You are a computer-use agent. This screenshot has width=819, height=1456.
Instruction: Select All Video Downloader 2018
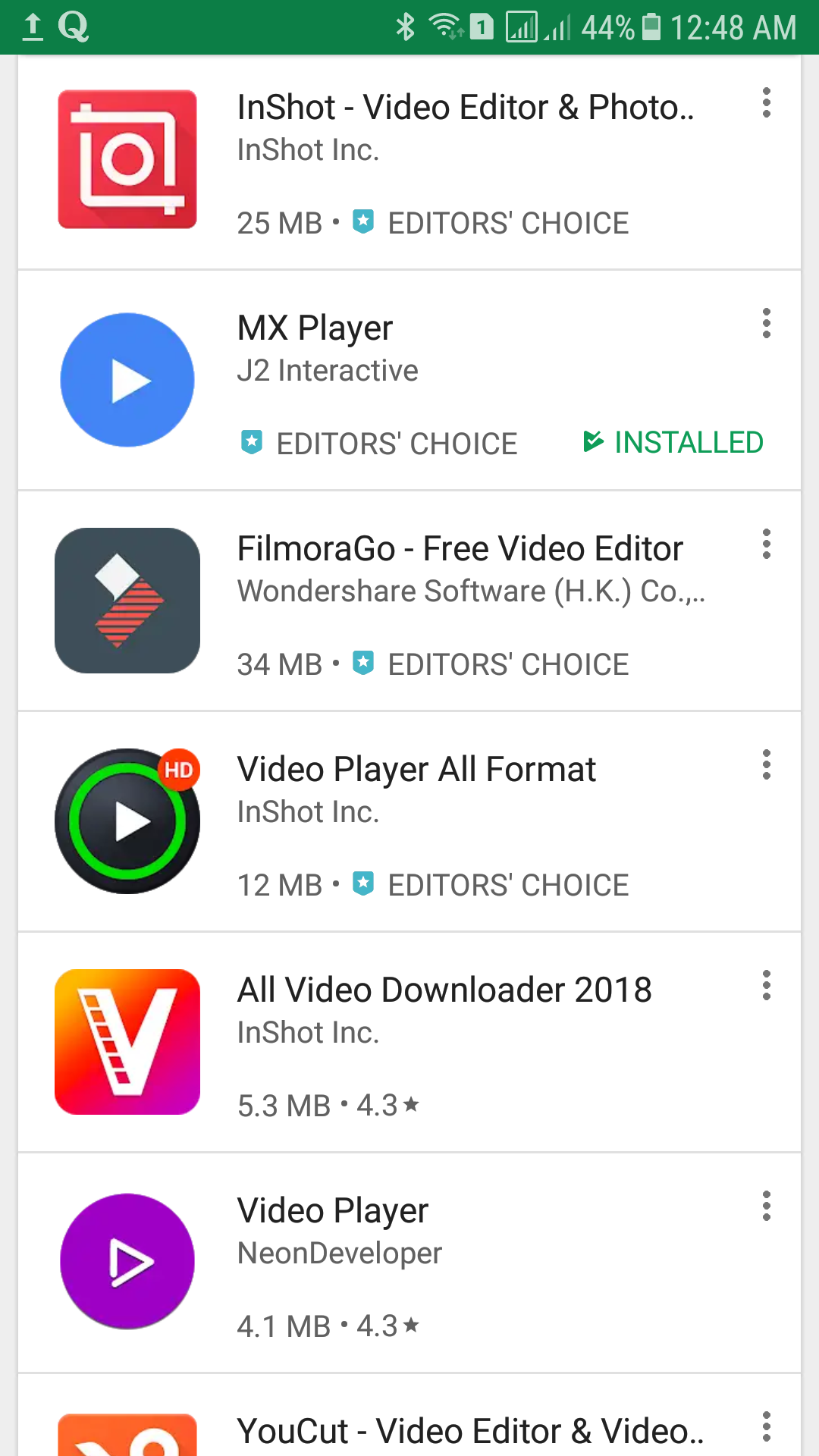[444, 990]
